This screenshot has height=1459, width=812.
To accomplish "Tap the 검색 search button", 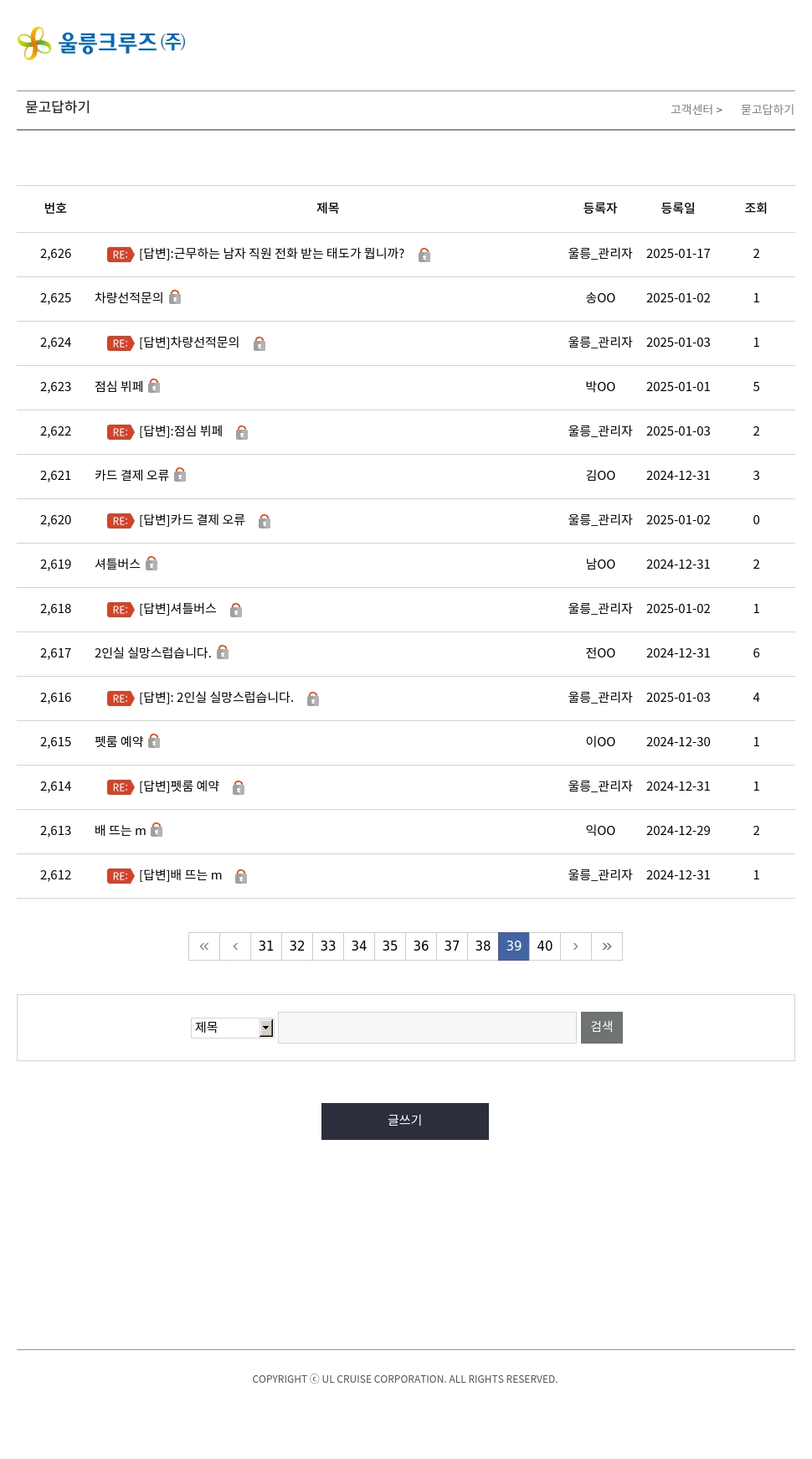I will [x=602, y=1028].
